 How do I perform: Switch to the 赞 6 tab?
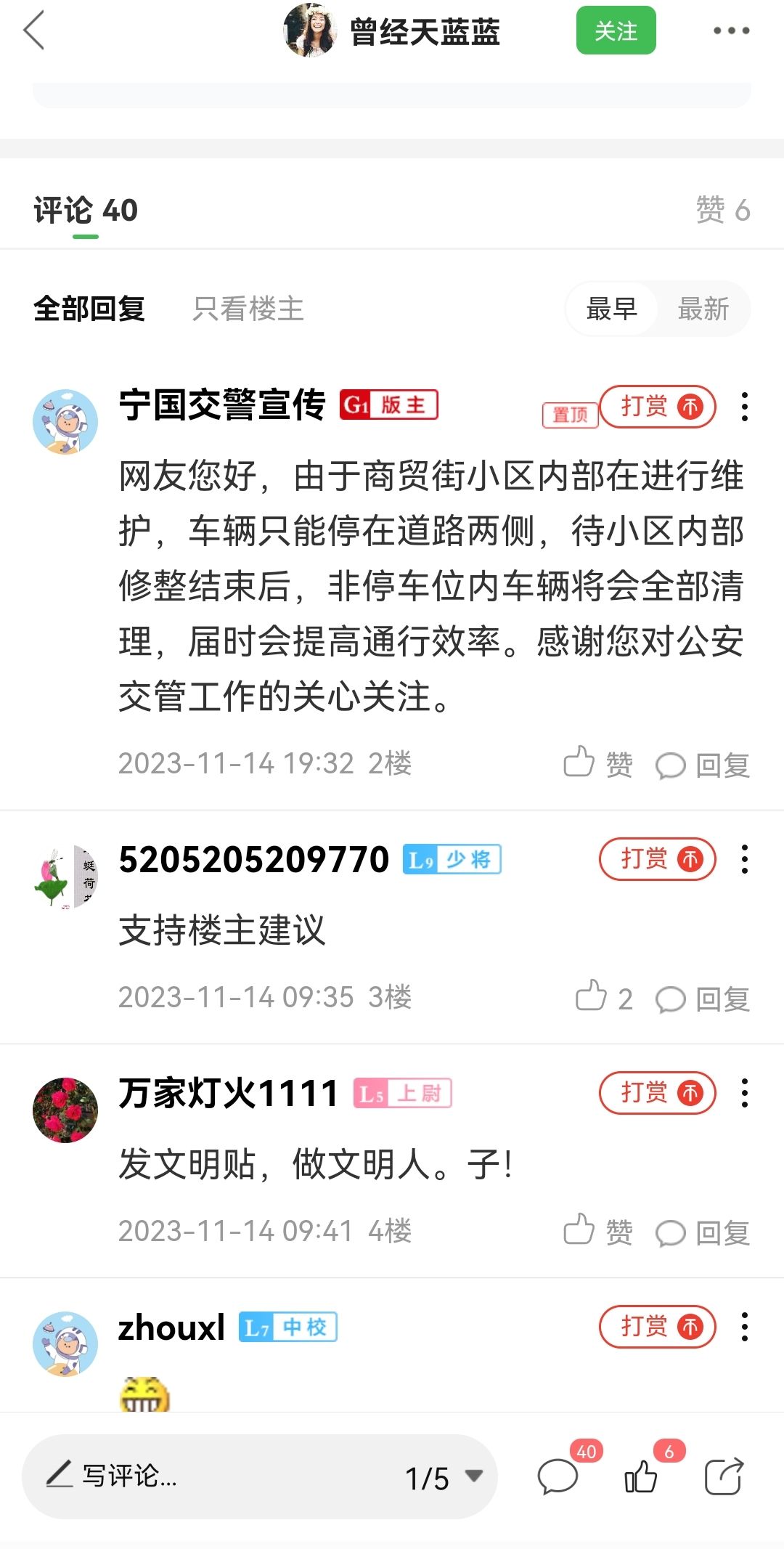pos(722,211)
